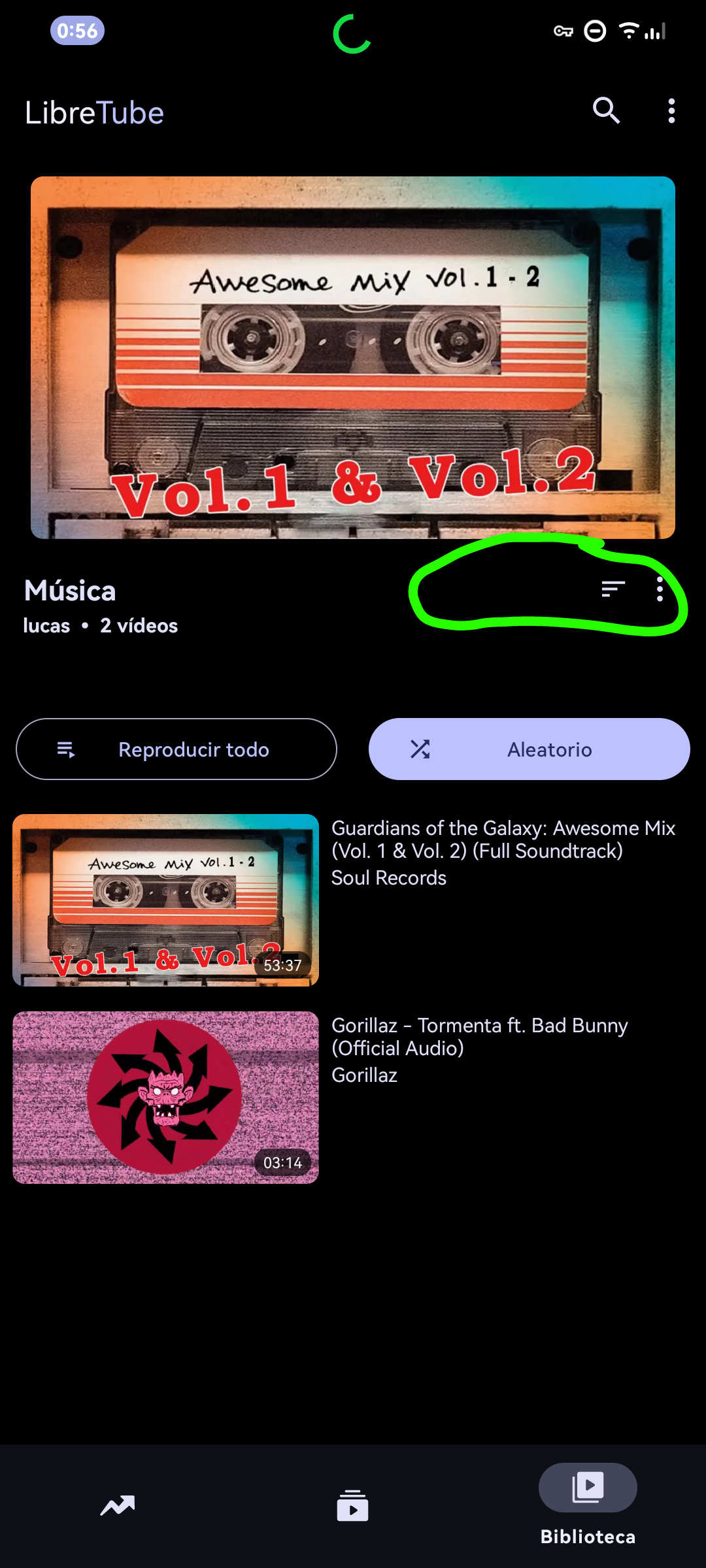This screenshot has width=706, height=1568.
Task: Open the Música playlist options menu
Action: pyautogui.click(x=660, y=589)
